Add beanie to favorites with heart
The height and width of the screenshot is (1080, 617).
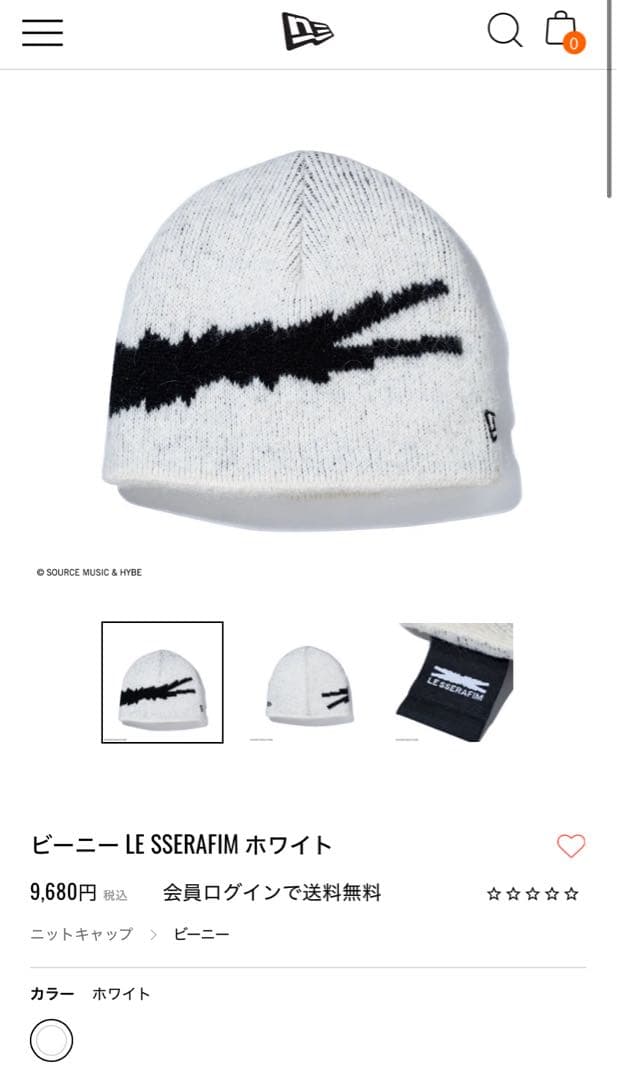pyautogui.click(x=571, y=846)
